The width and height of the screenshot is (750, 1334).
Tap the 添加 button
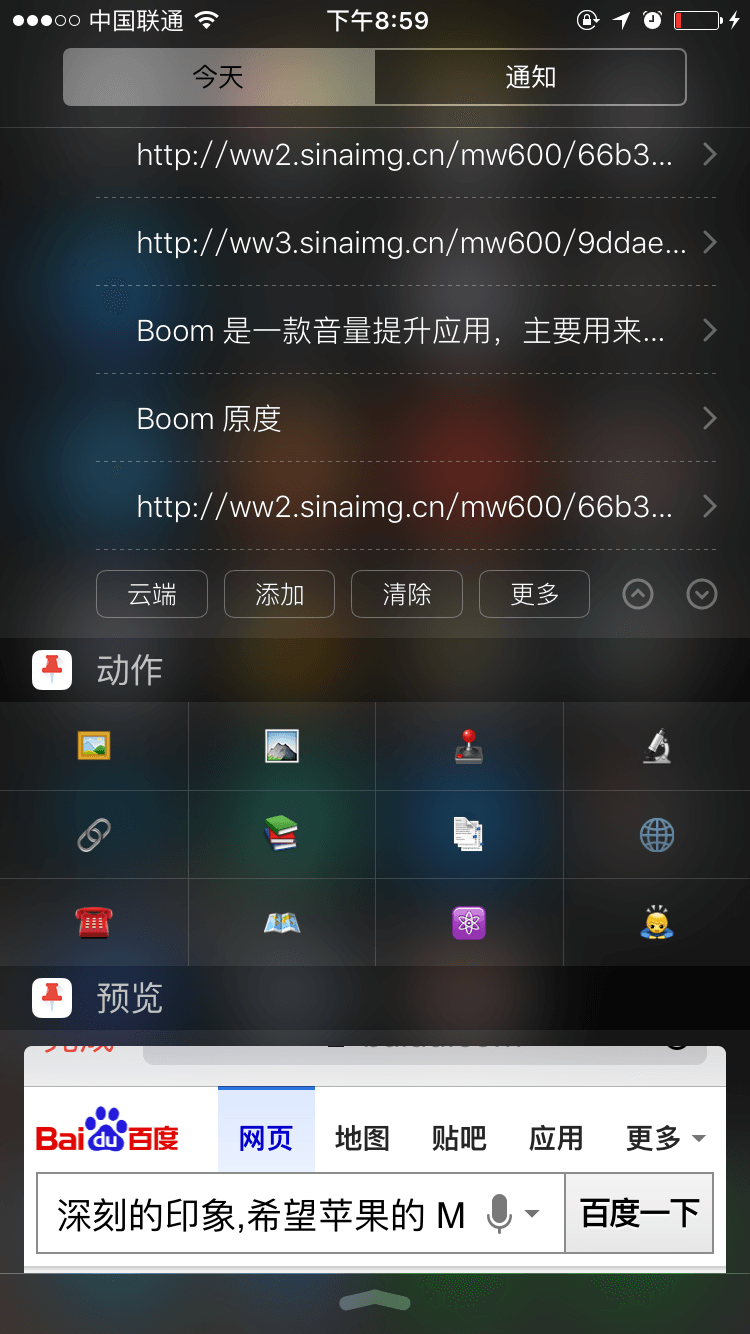(x=279, y=594)
